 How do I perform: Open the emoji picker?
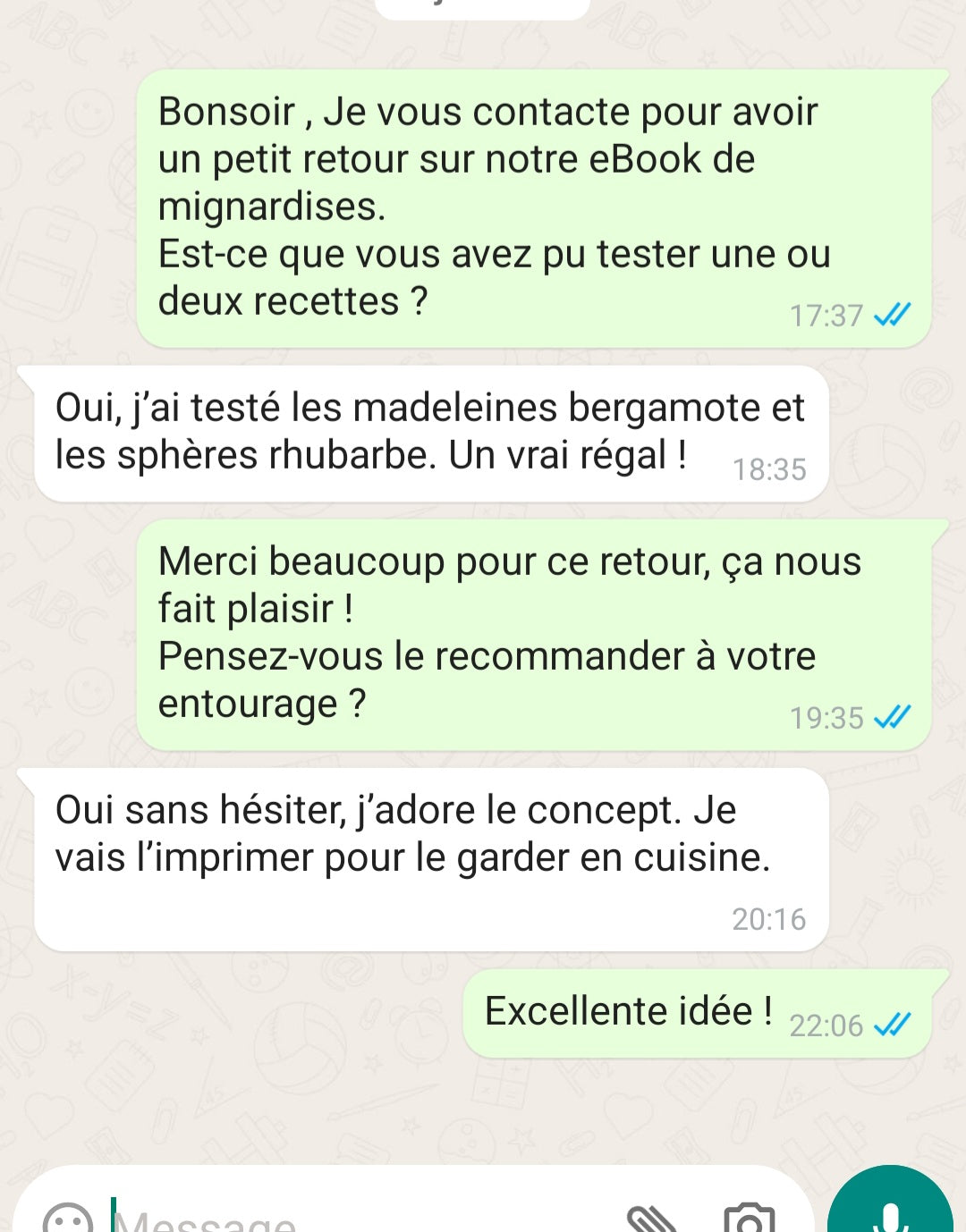(x=67, y=1218)
